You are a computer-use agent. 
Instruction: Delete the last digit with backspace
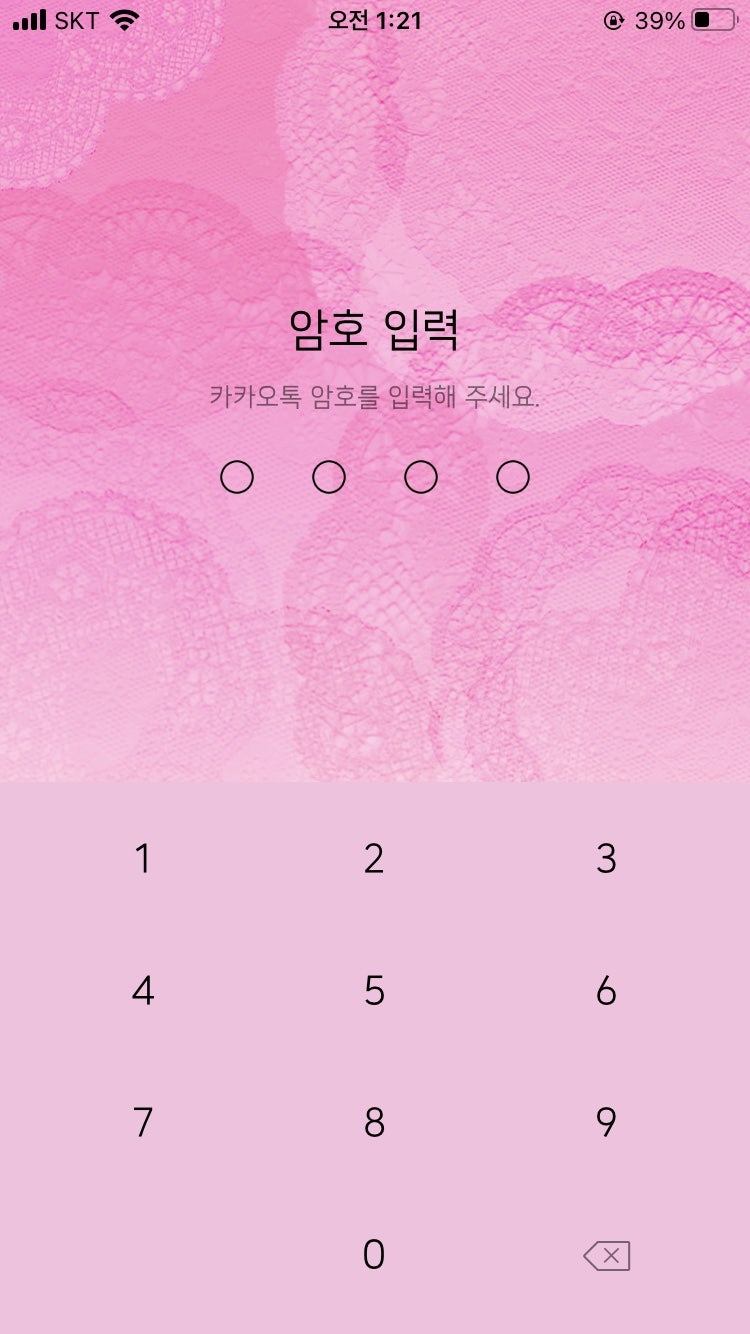[x=606, y=1256]
